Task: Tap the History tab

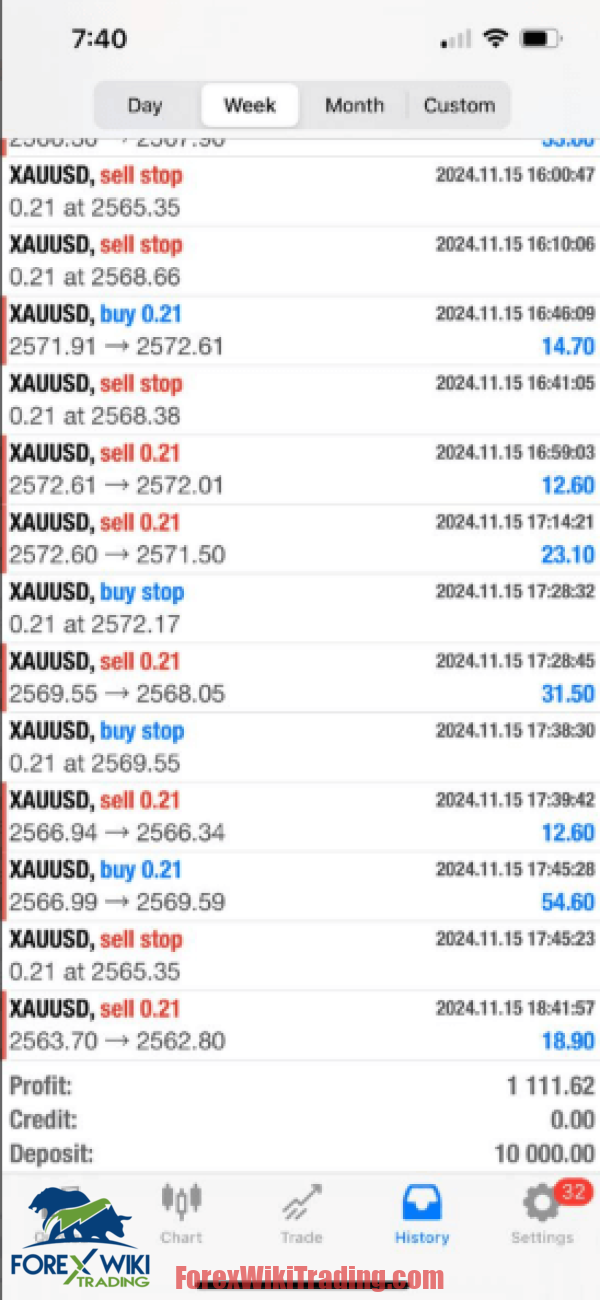Action: point(421,1214)
